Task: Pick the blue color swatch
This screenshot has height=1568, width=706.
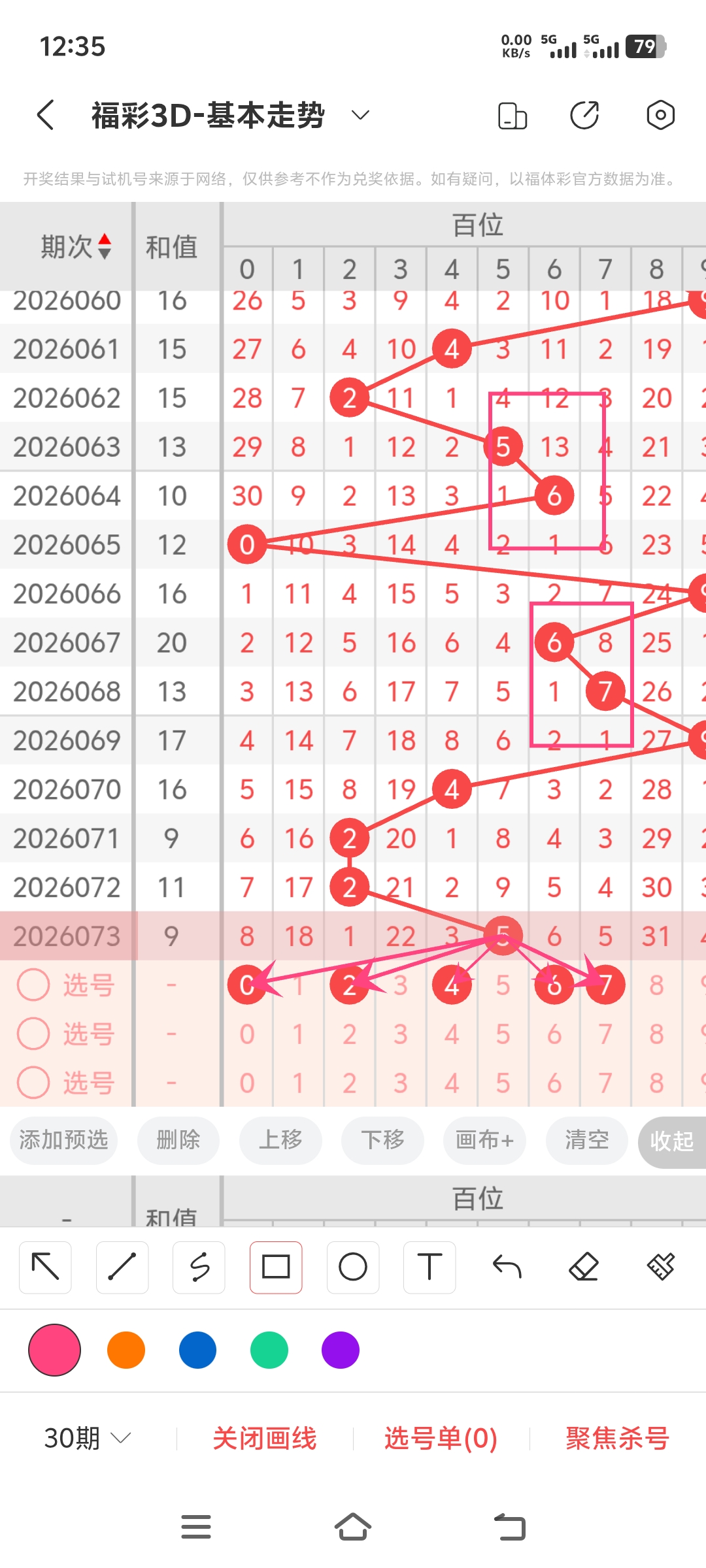Action: point(197,1350)
